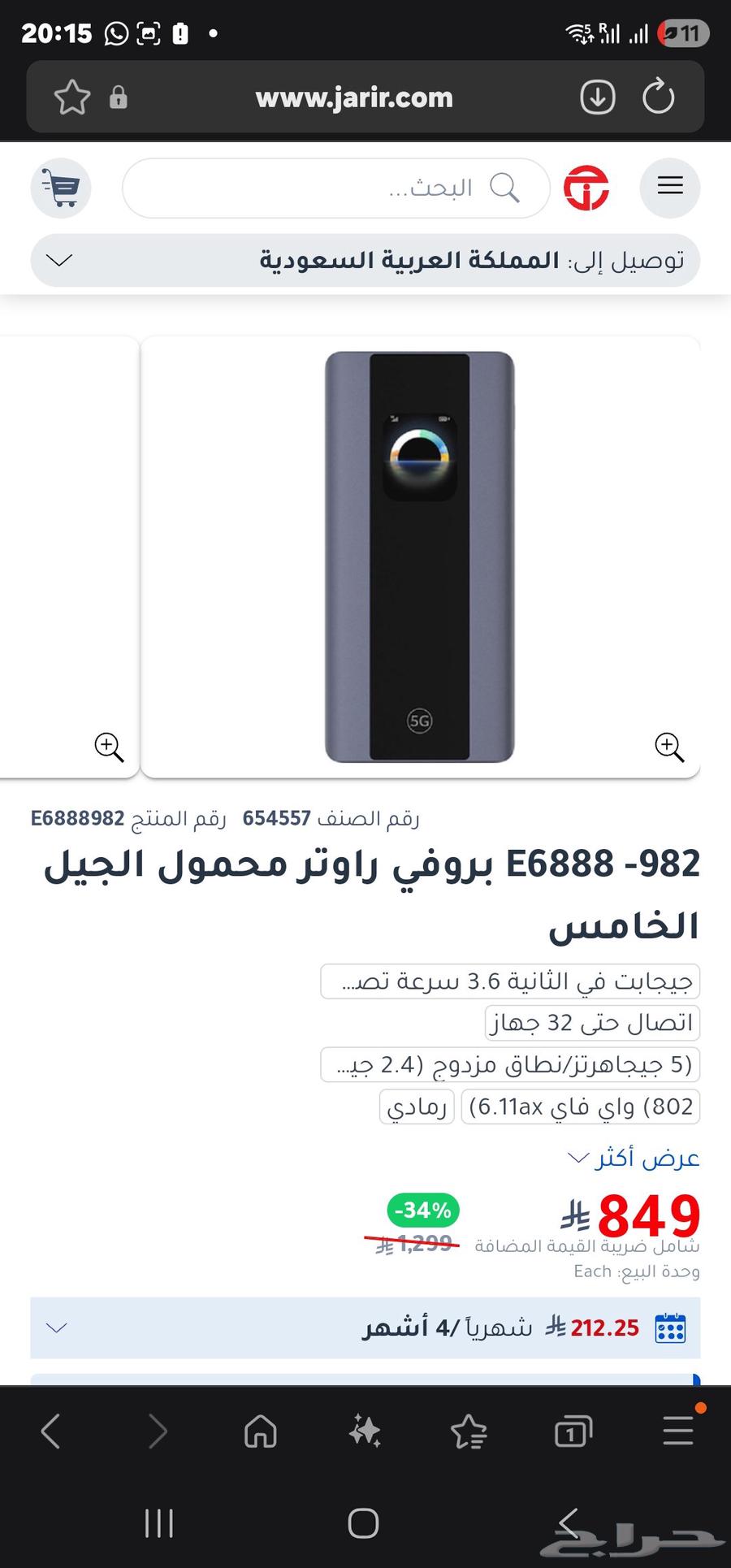
Task: Open the browser tabs switcher
Action: 573,1431
